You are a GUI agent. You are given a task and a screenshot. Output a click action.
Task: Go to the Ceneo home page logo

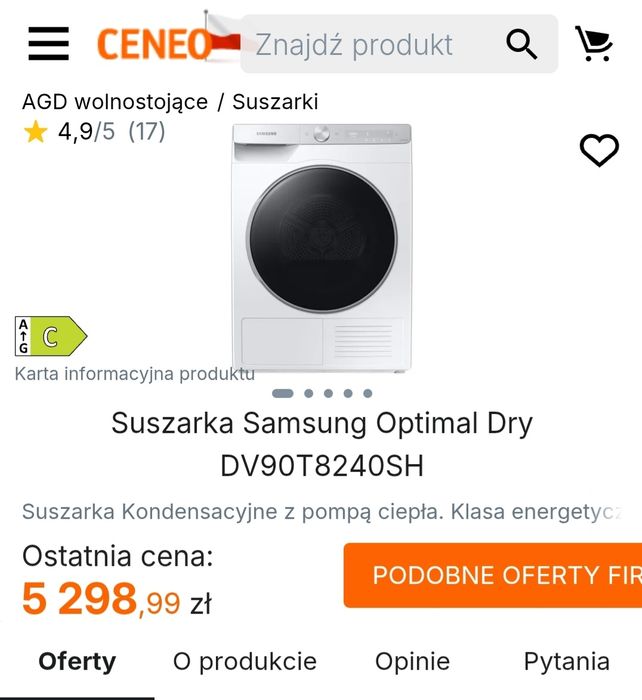click(155, 44)
